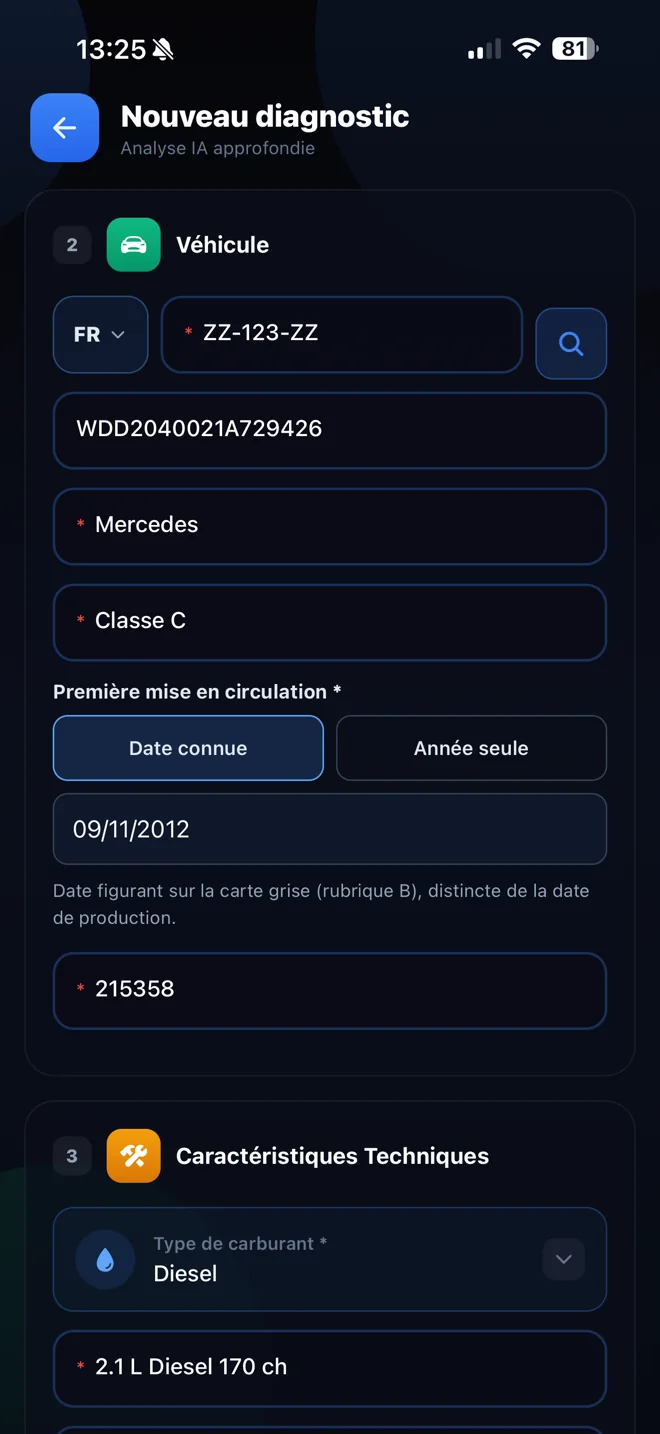Viewport: 660px width, 1434px height.
Task: Search the plate with the magnifier button
Action: [571, 344]
